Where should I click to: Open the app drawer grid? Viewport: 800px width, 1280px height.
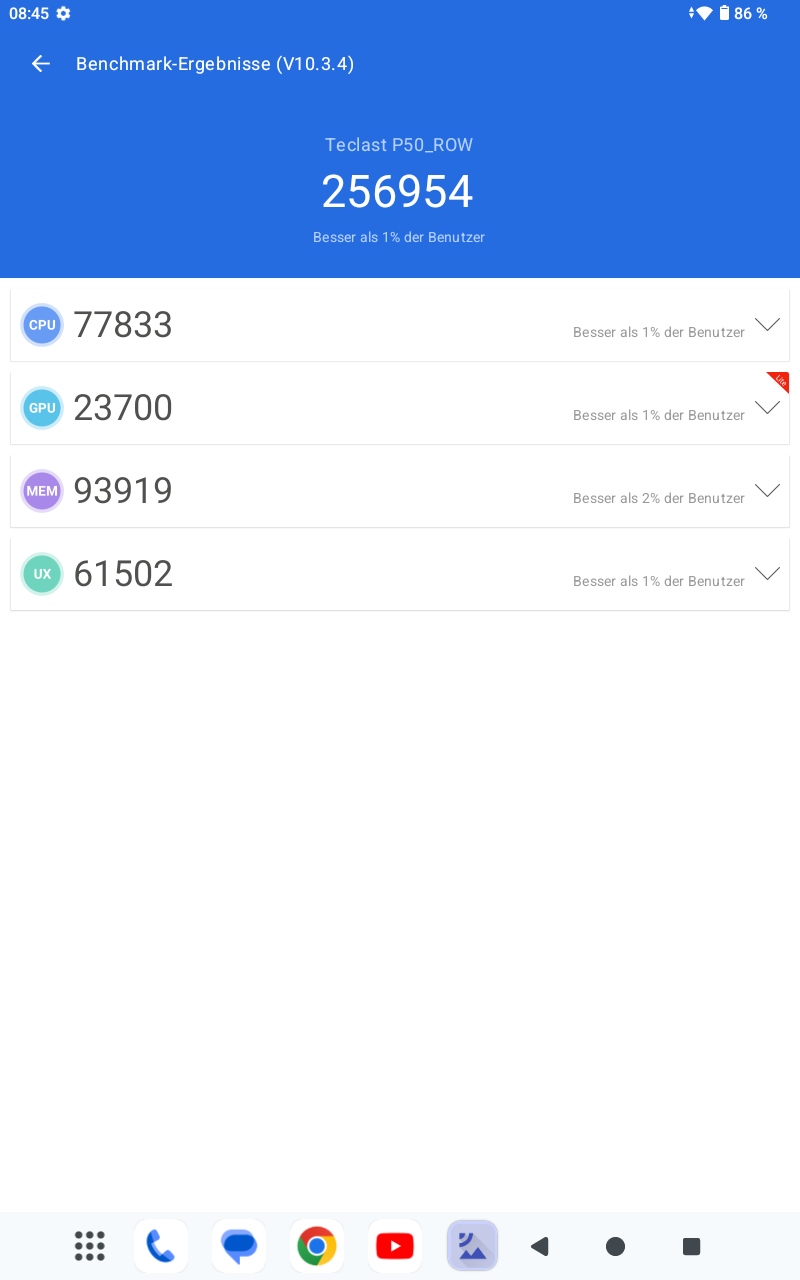pyautogui.click(x=90, y=1246)
